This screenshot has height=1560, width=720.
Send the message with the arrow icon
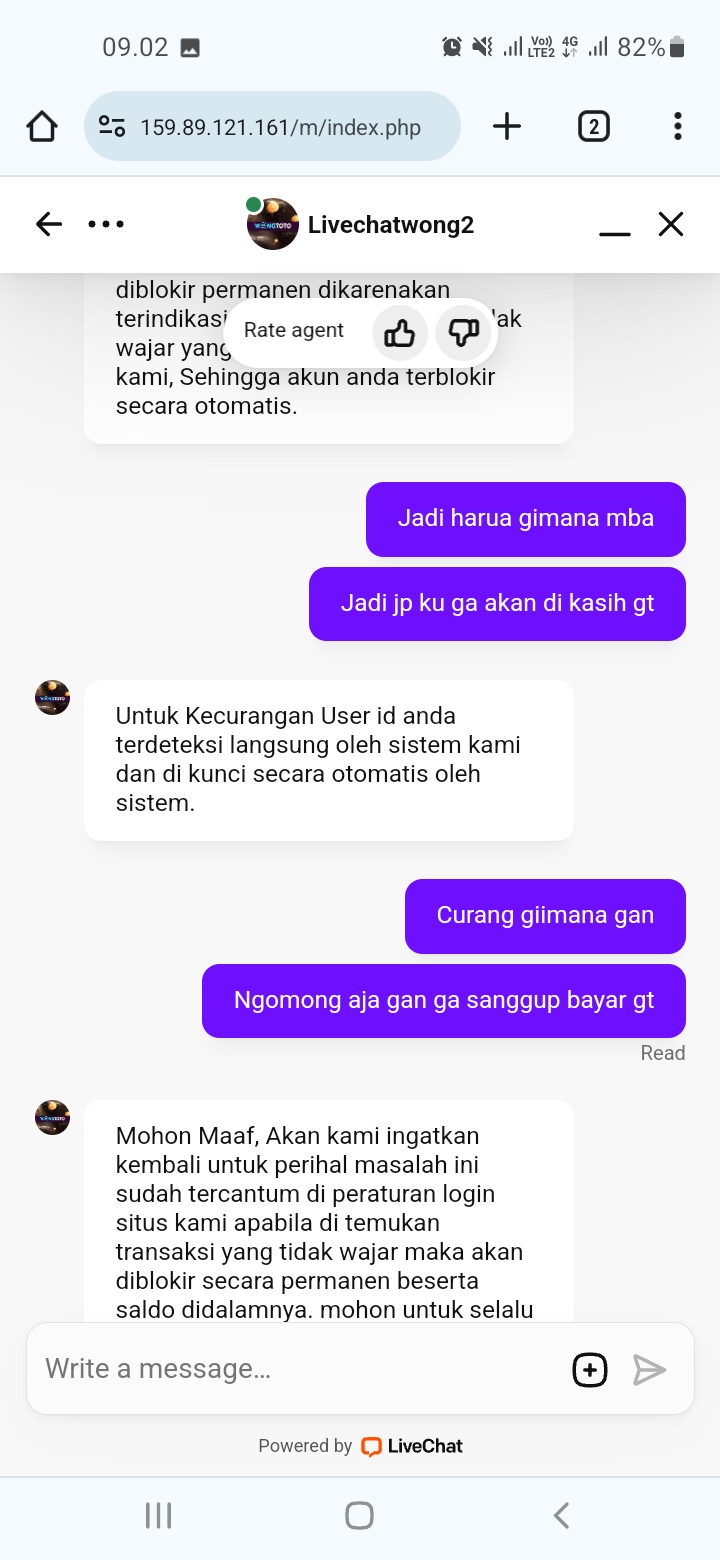649,1369
